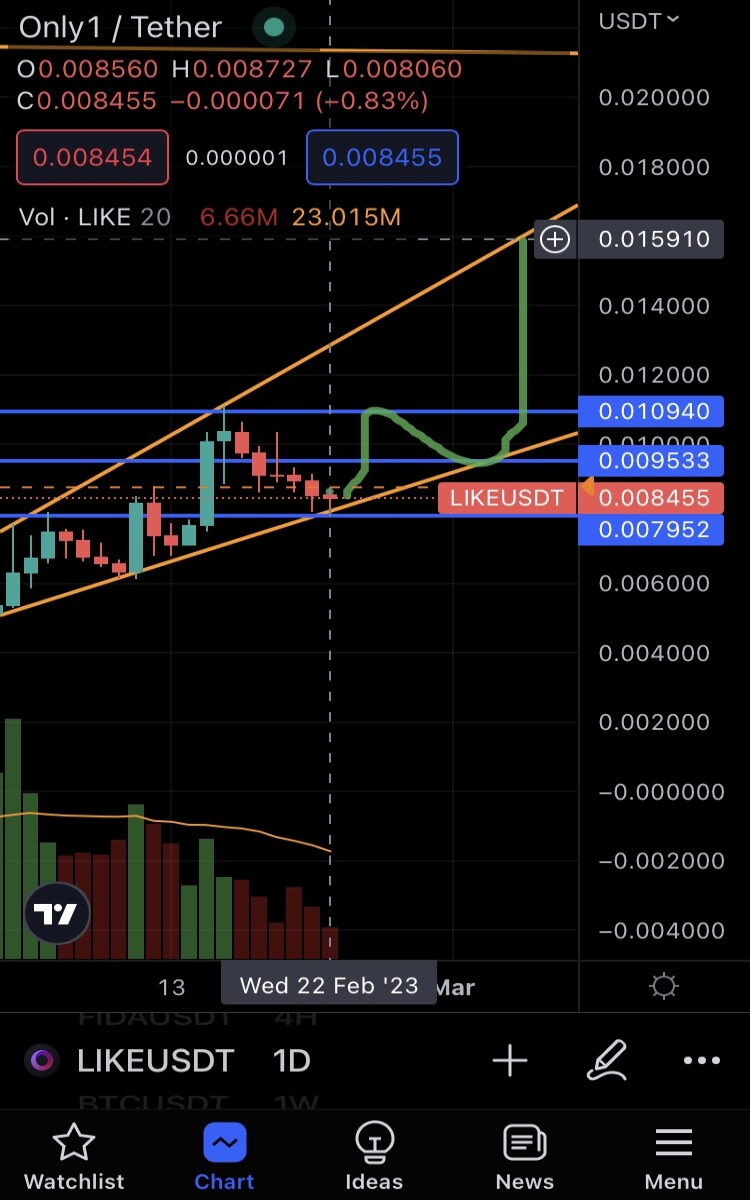Tap the red sell price 0.008454 button
The width and height of the screenshot is (750, 1200).
click(92, 157)
